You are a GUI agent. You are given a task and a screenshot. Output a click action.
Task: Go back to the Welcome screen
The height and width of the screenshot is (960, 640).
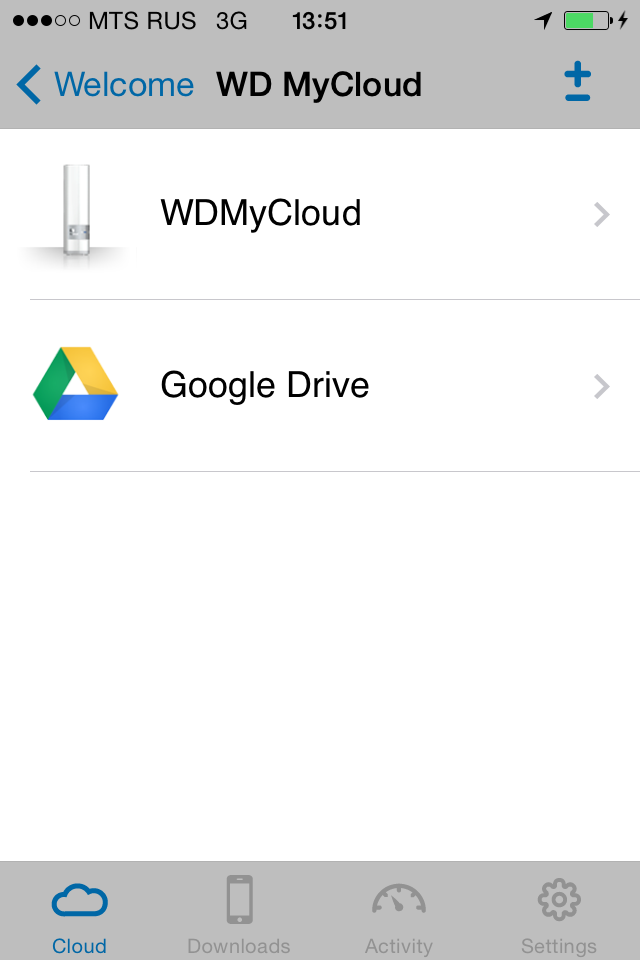(x=105, y=85)
